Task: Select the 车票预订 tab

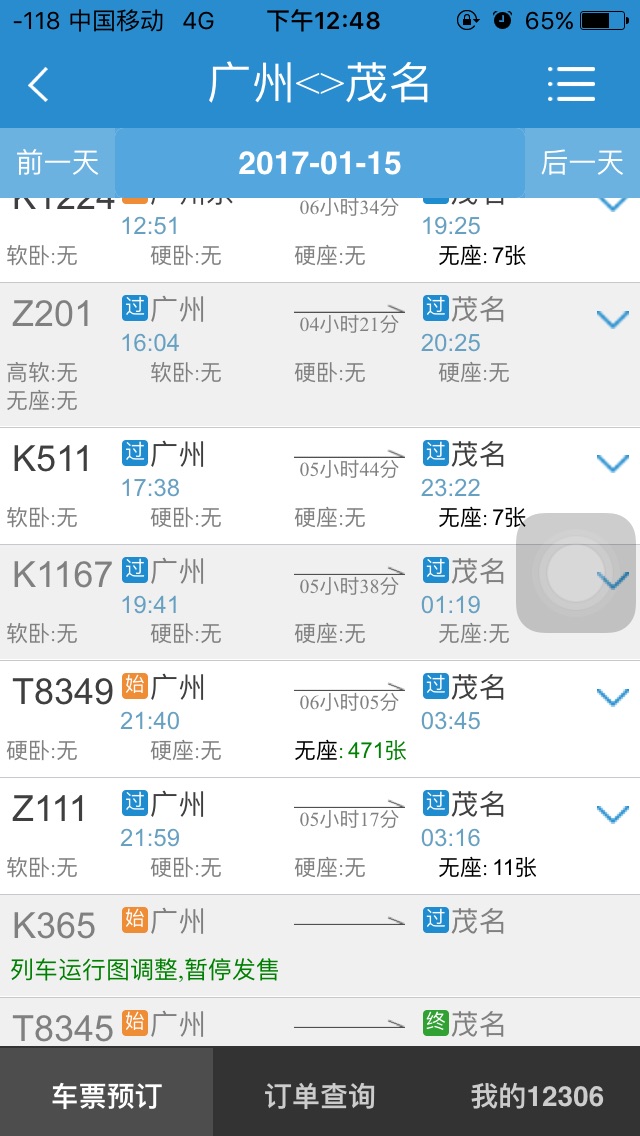Action: pyautogui.click(x=106, y=1096)
